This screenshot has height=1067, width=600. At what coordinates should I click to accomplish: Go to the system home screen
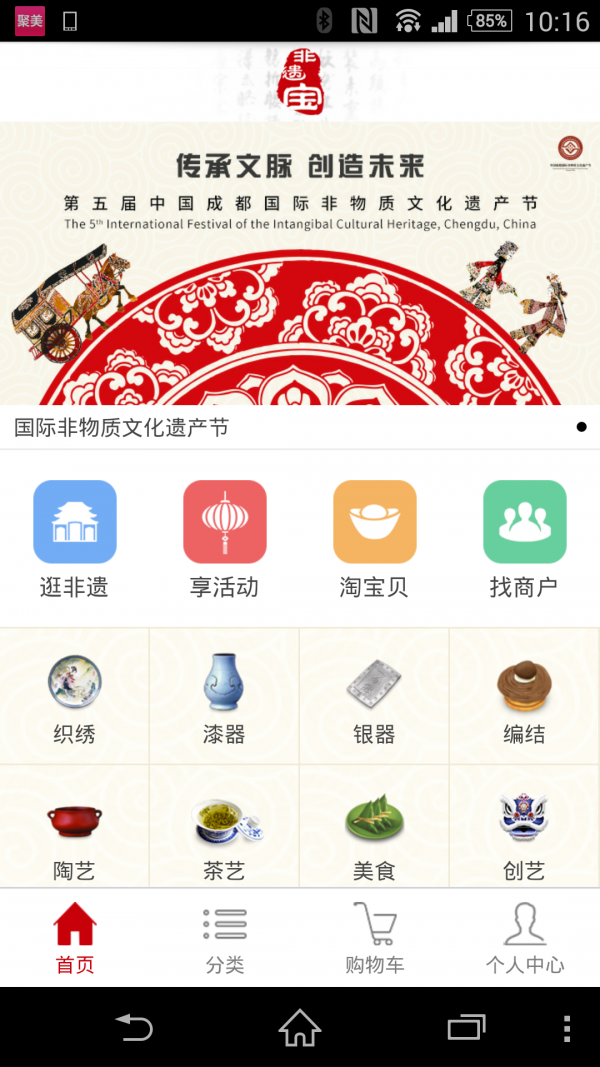click(x=300, y=1027)
